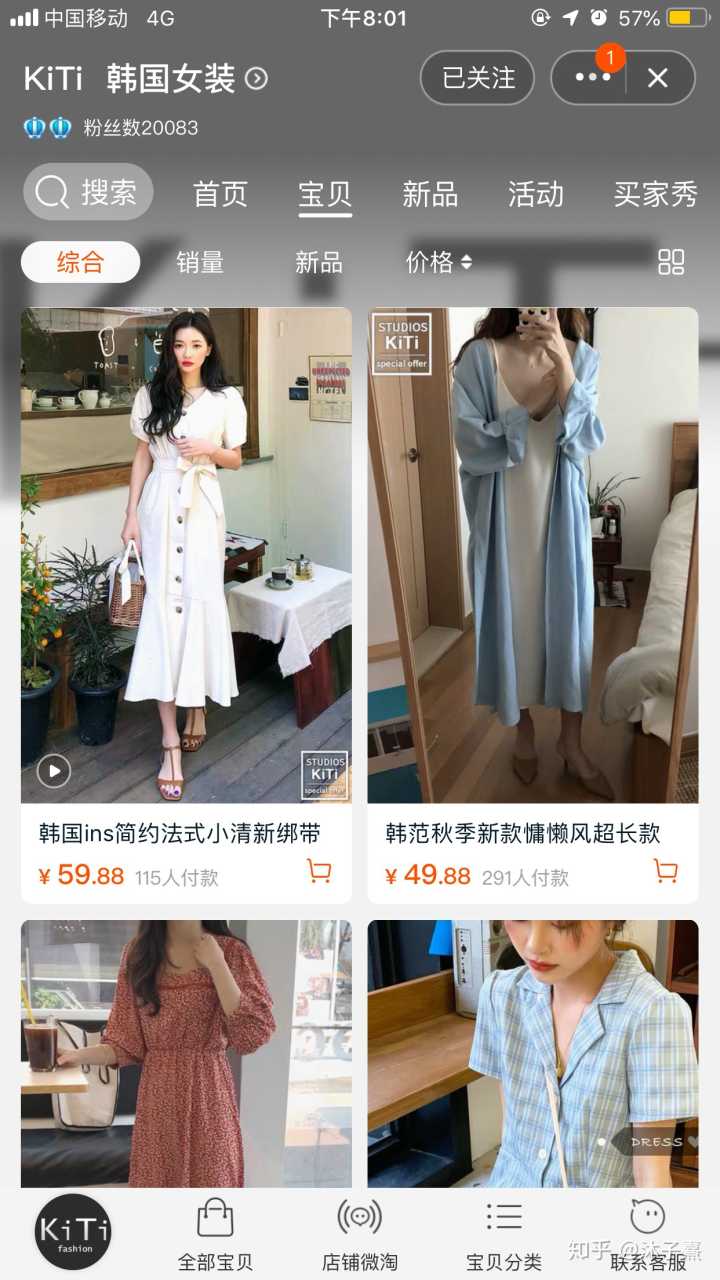Screen dimensions: 720x1280
Task: Open the 买家秀 tab
Action: [655, 194]
